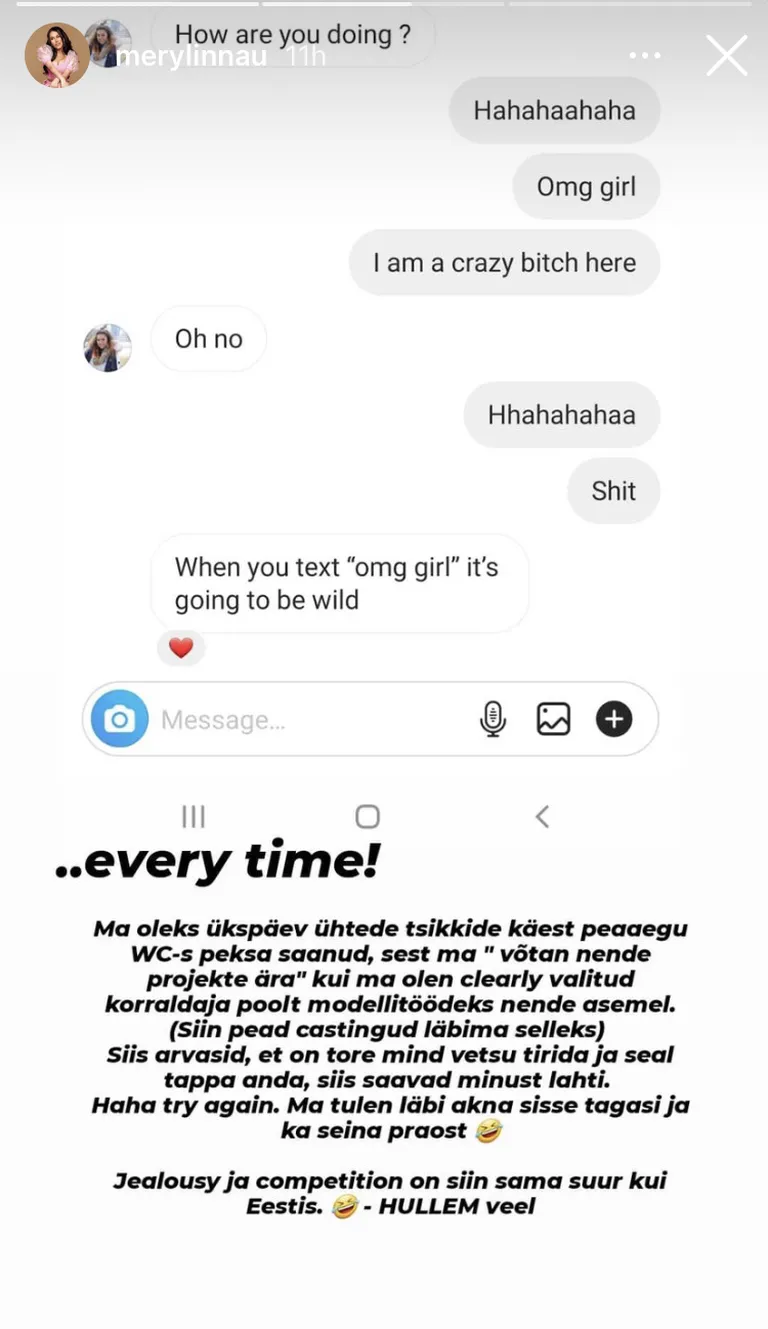
Task: Tap the merylinnau username
Action: click(x=192, y=57)
